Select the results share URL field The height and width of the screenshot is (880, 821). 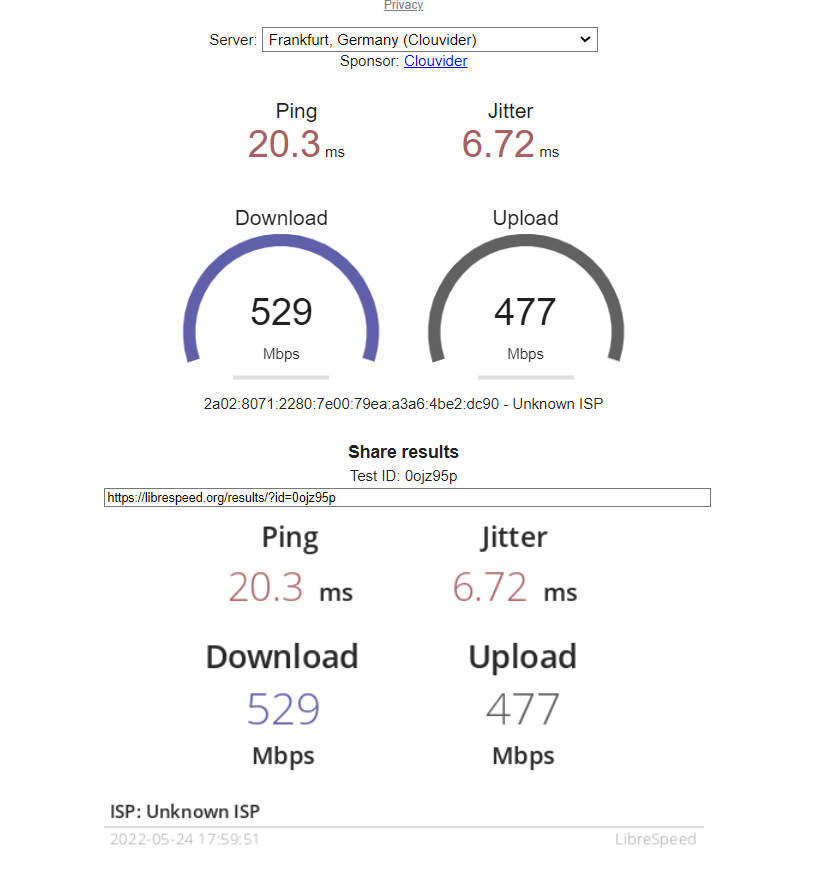[x=407, y=497]
